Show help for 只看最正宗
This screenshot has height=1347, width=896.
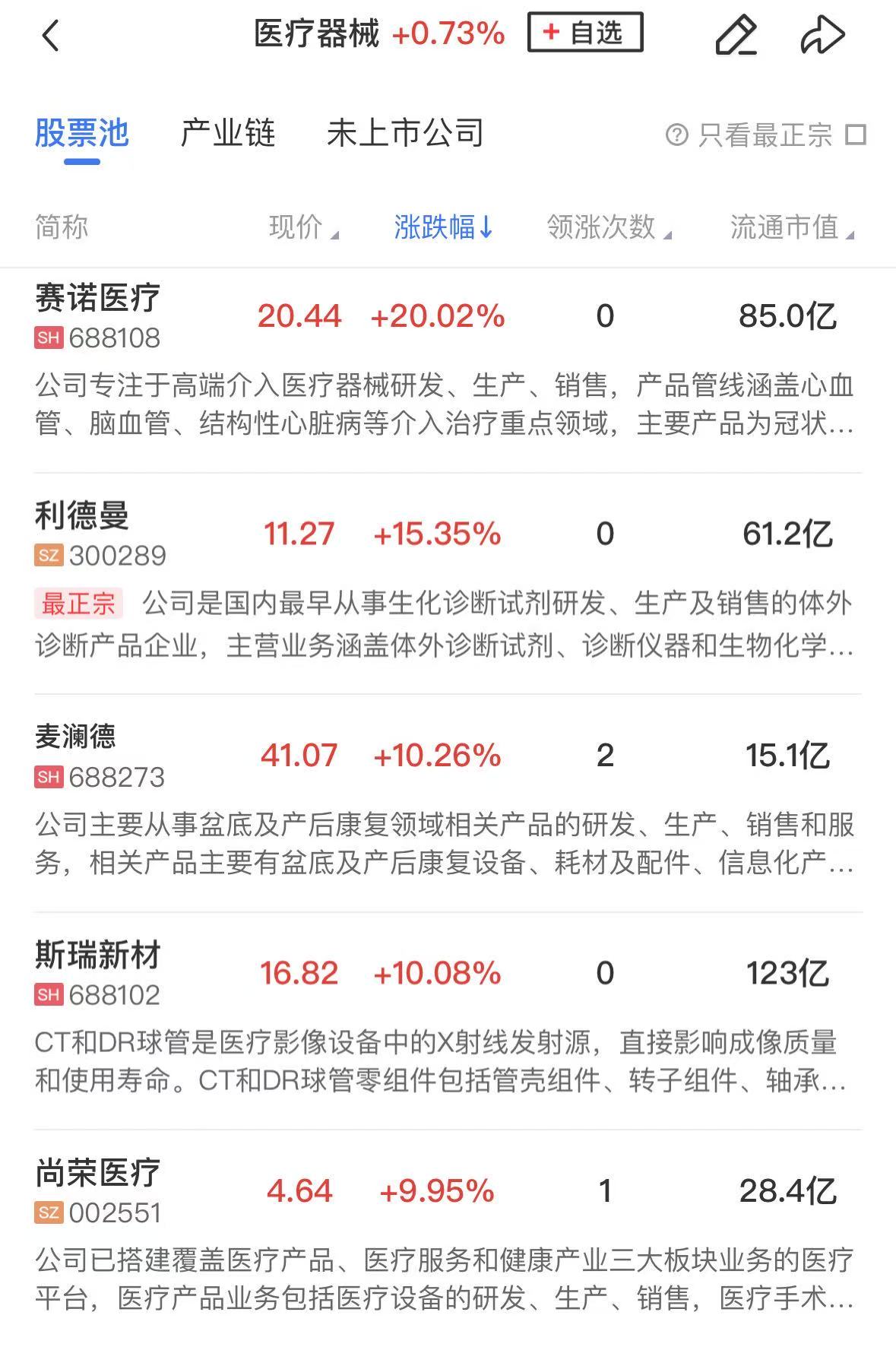point(676,135)
